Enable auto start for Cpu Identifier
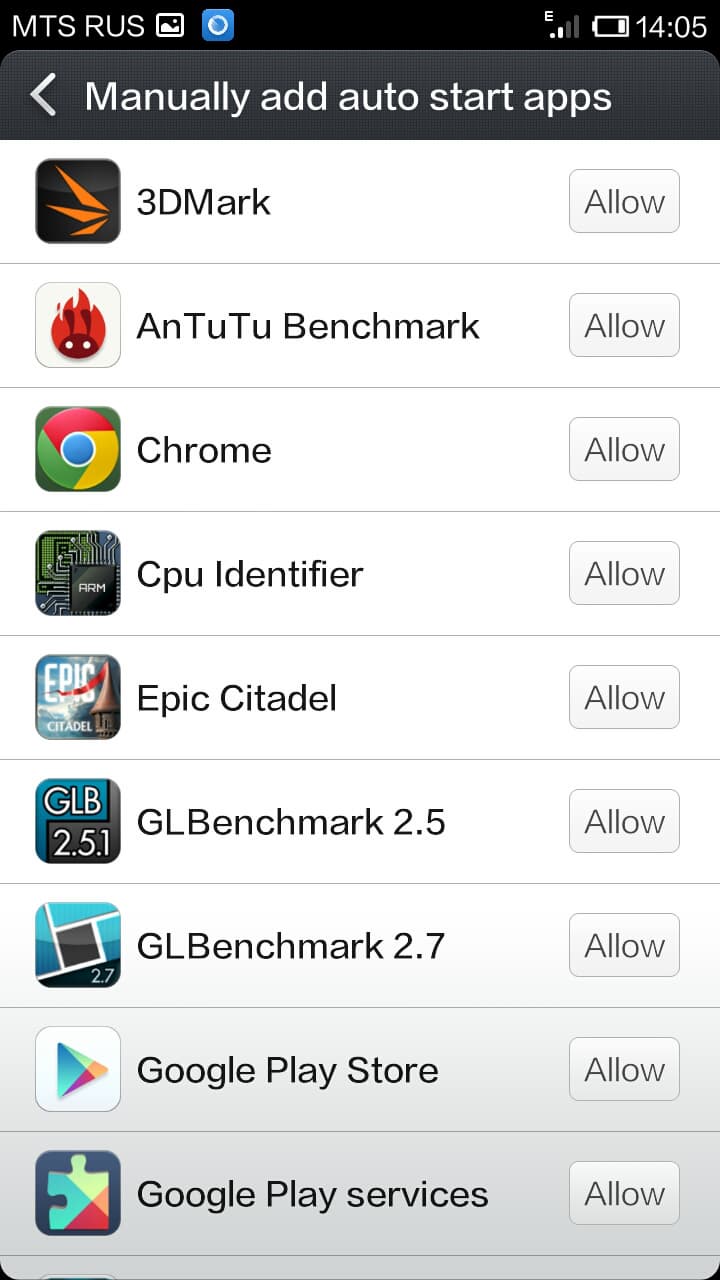 point(624,574)
